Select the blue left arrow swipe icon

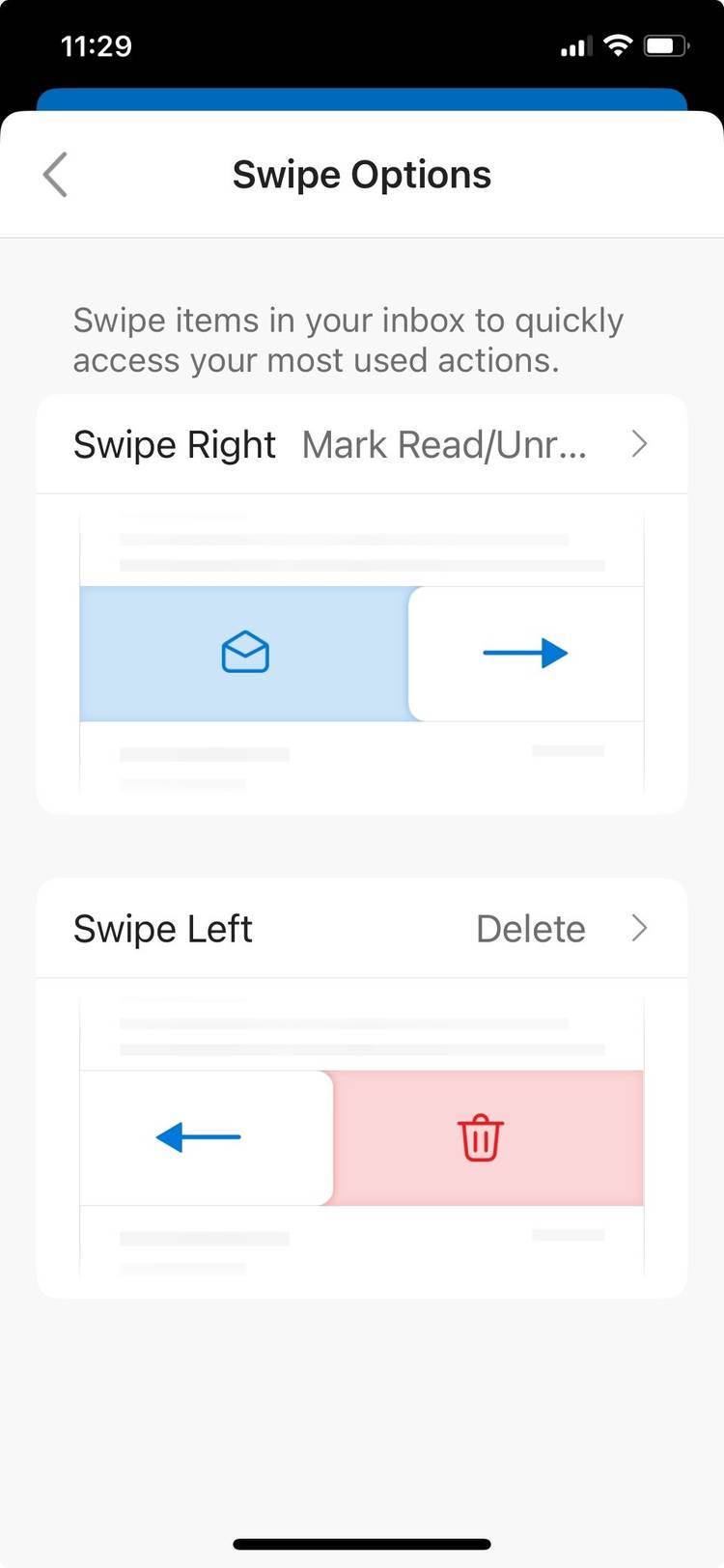tap(196, 1137)
